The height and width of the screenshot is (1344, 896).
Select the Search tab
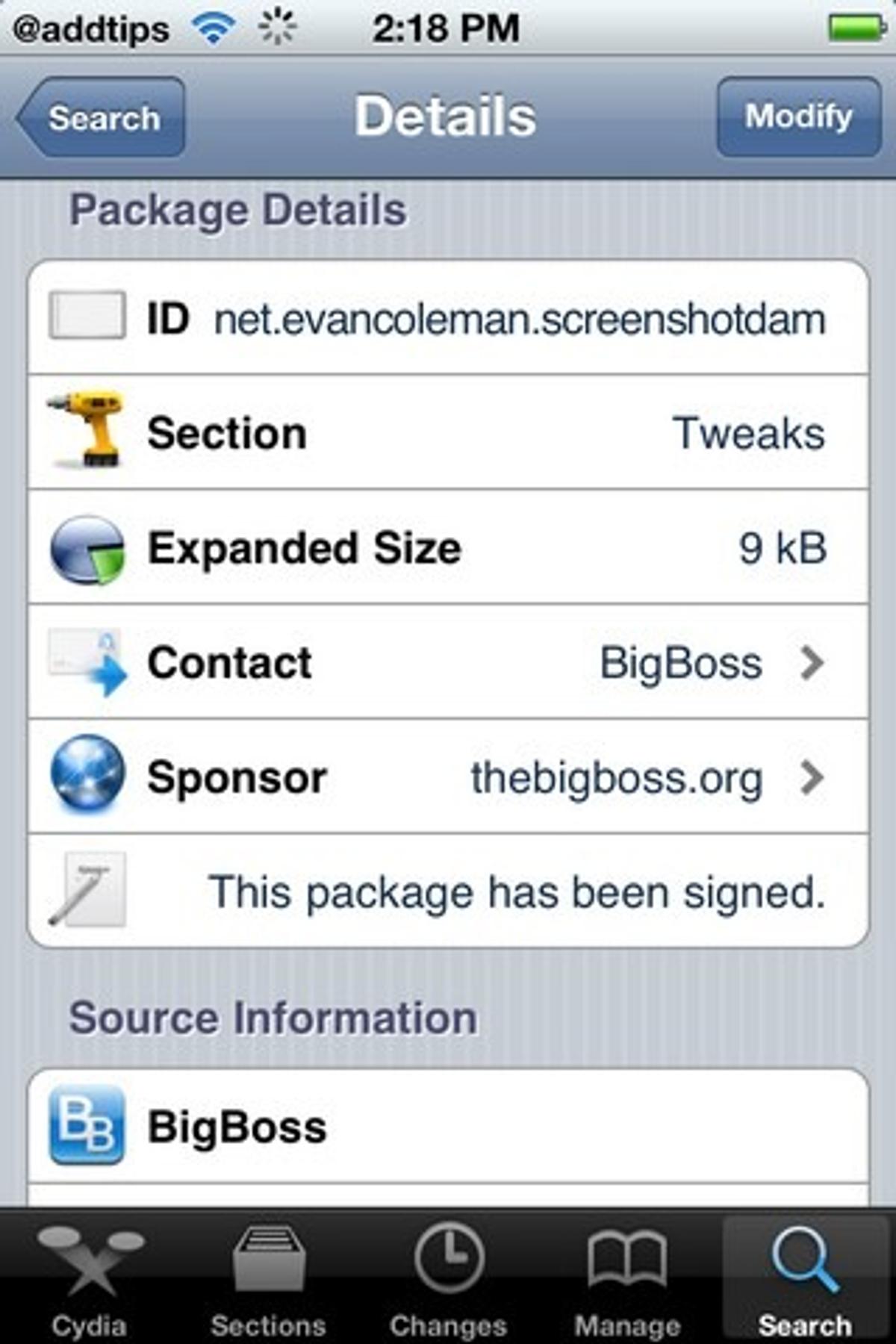click(805, 1278)
